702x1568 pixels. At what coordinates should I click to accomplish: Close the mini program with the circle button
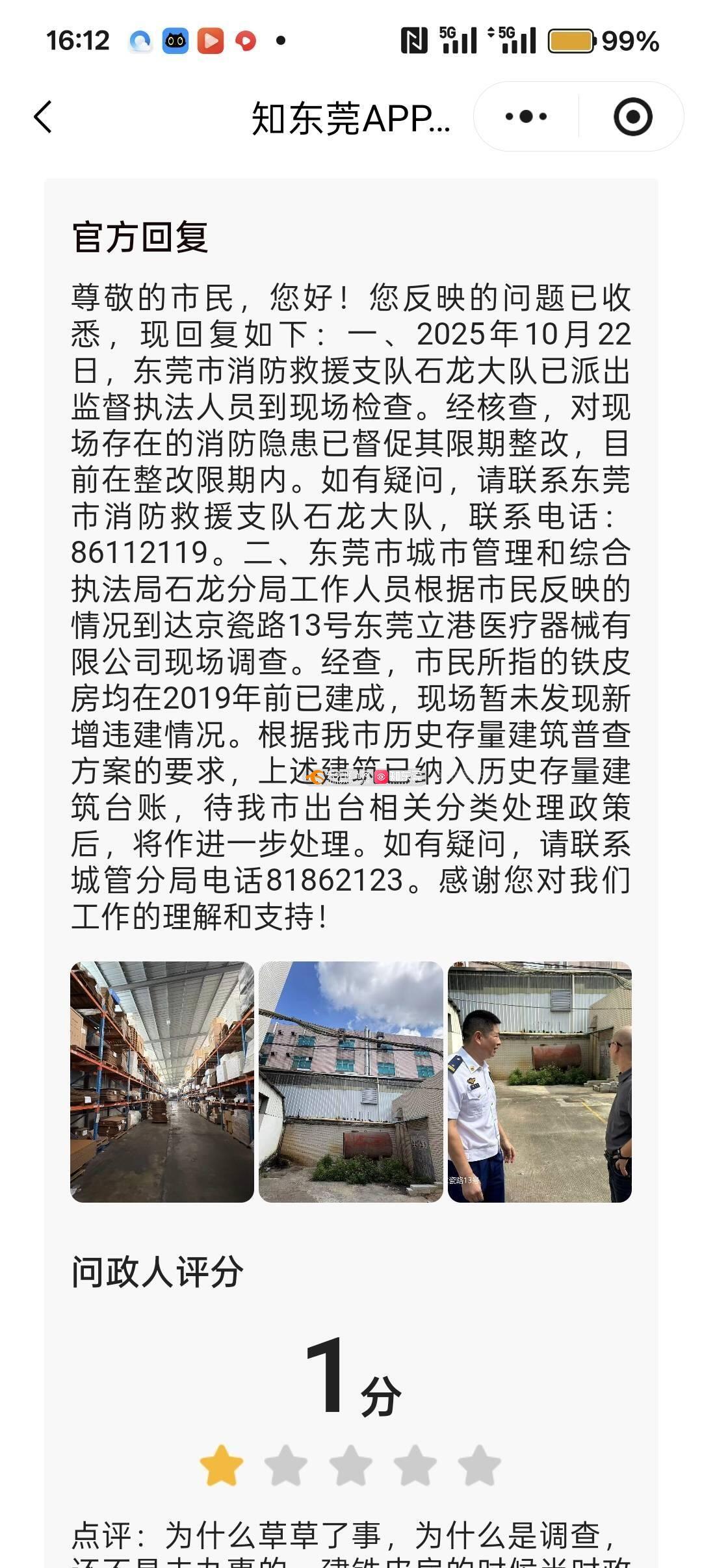[632, 117]
